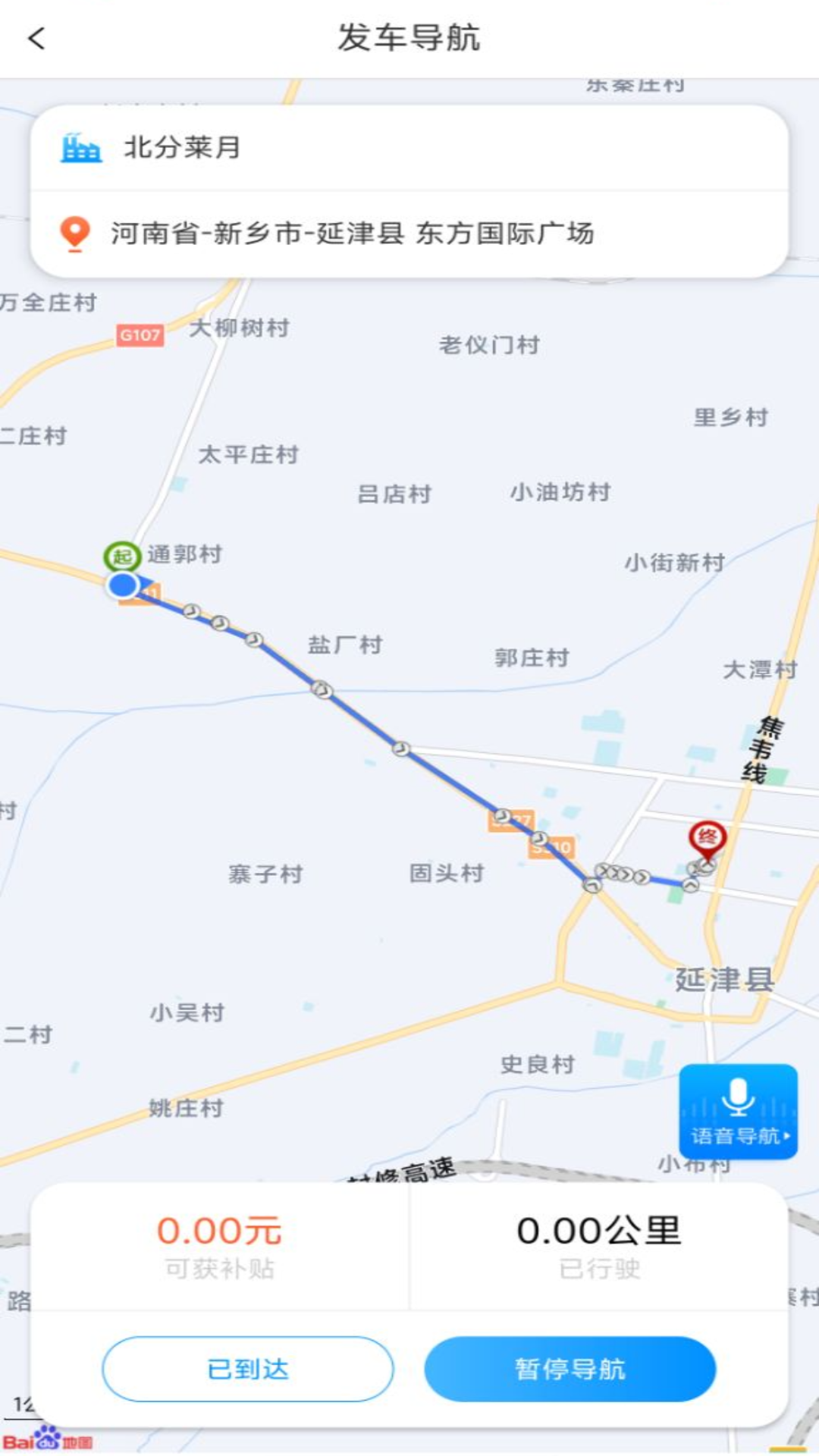Screen dimensions: 819x1456
Task: Tap the back arrow to exit 发车导航
Action: [36, 39]
